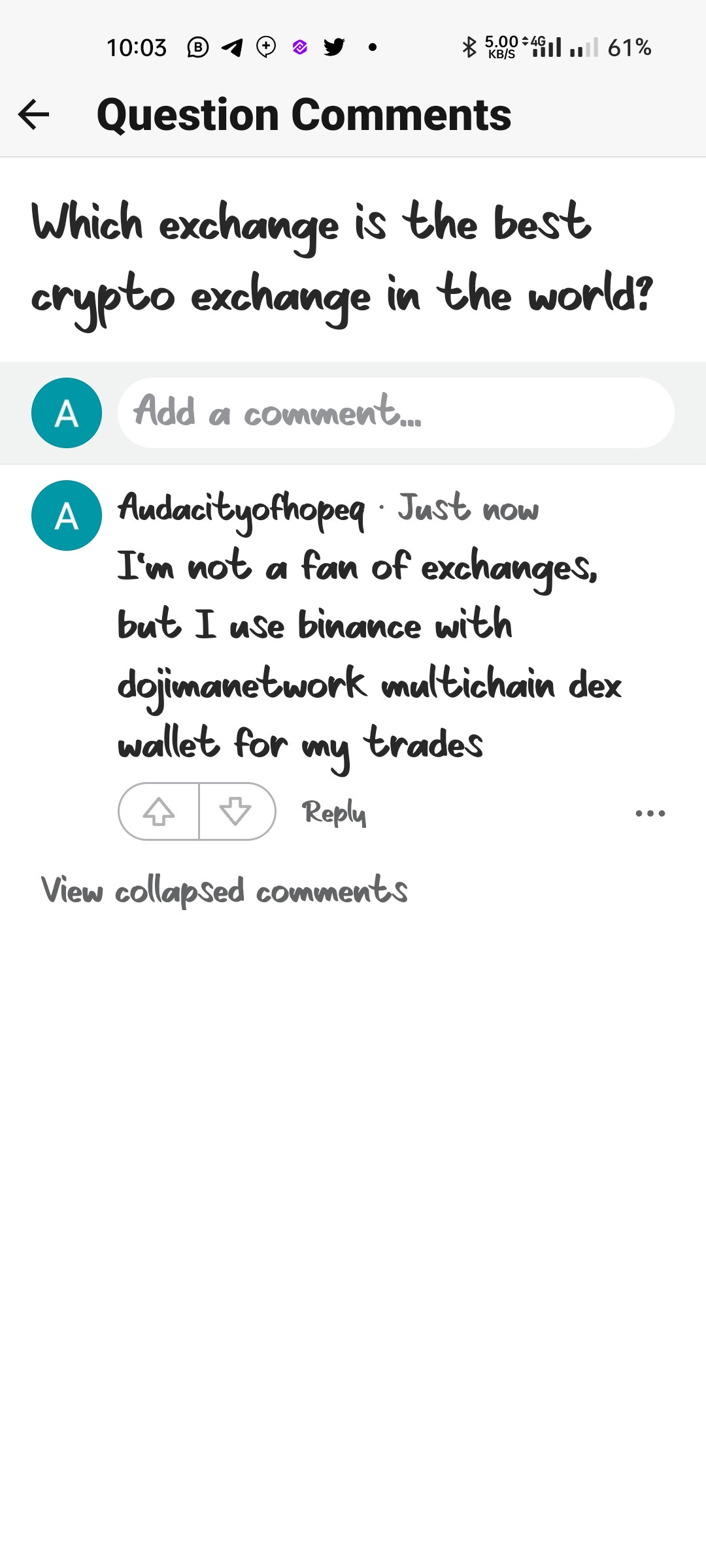Open the avatar beside Audacityofhopeq's comment
Image resolution: width=706 pixels, height=1568 pixels.
coord(67,515)
